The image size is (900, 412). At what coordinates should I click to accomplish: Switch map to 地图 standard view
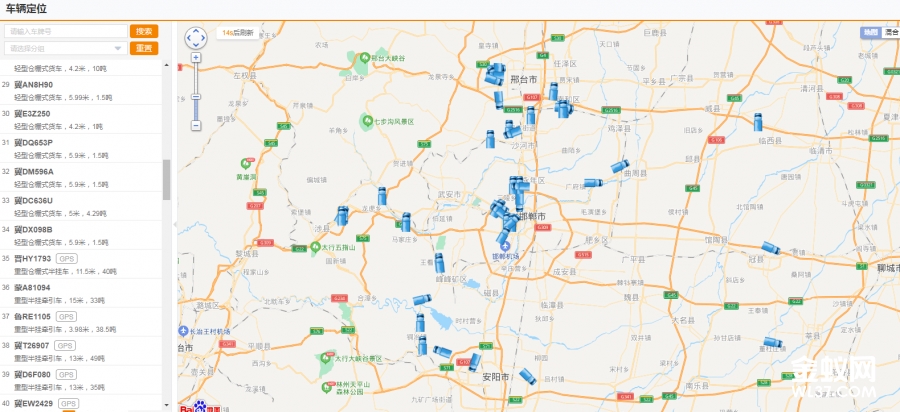870,32
